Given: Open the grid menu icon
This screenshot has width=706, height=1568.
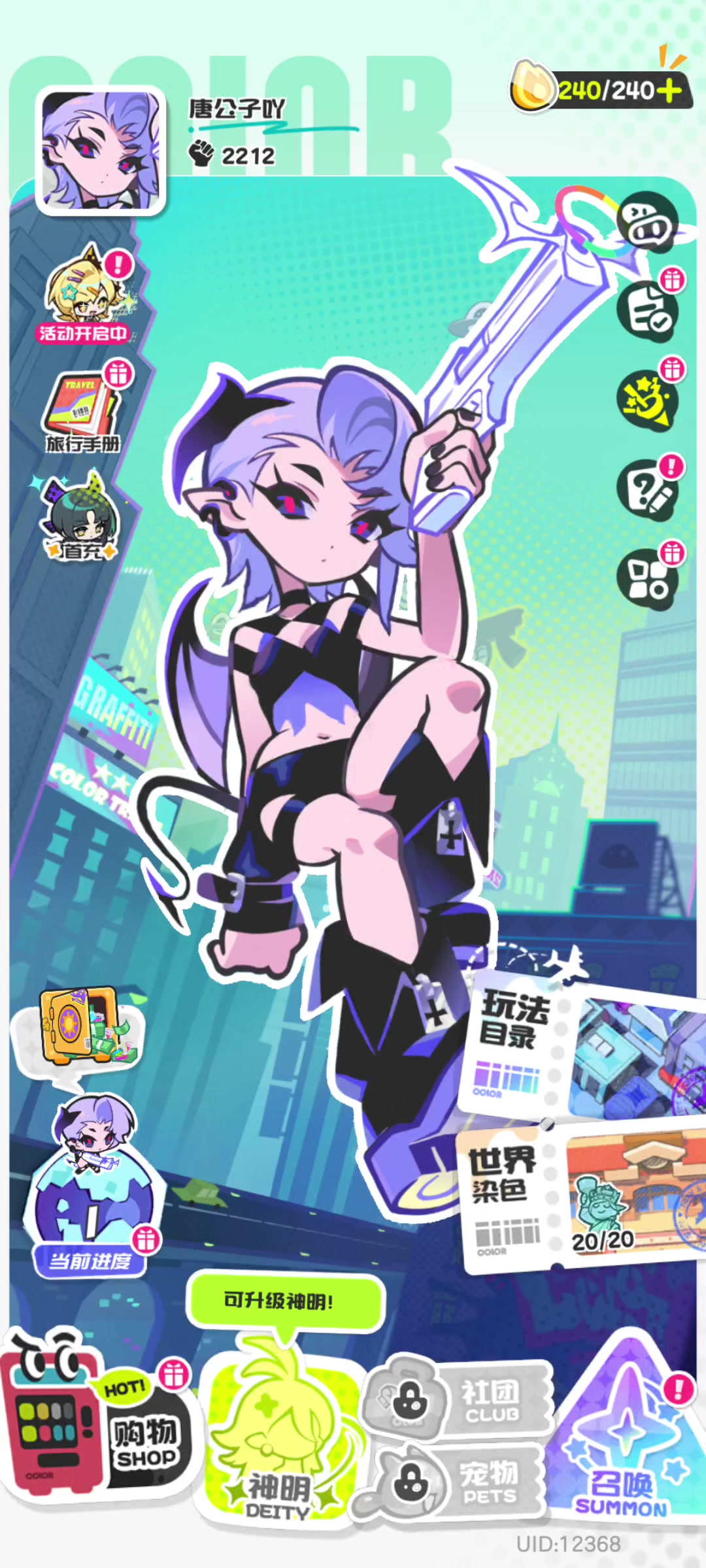Looking at the screenshot, I should pos(647,578).
